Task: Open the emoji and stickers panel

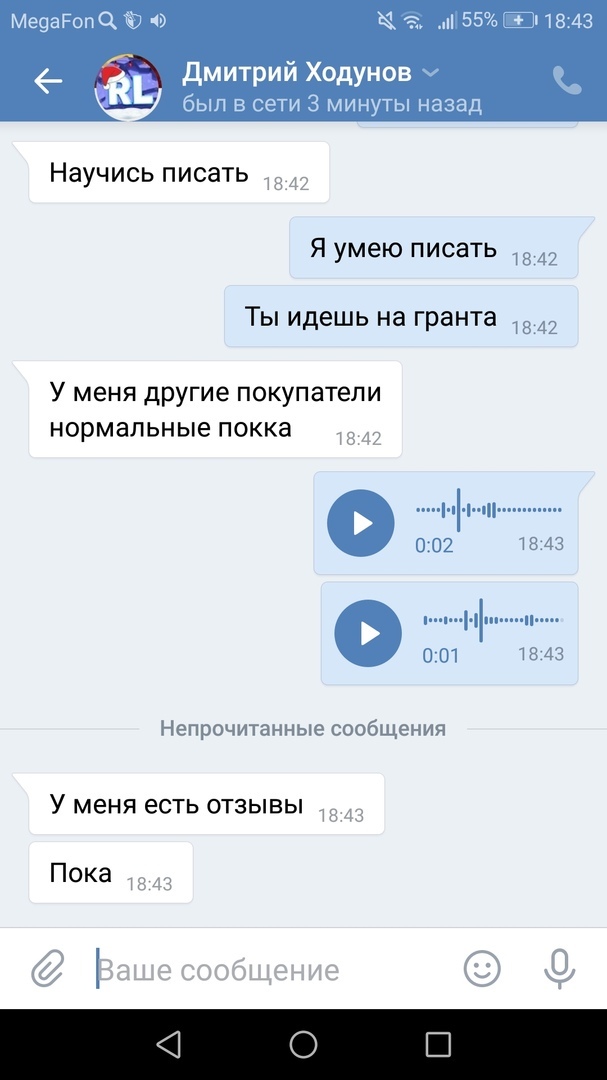Action: (482, 968)
